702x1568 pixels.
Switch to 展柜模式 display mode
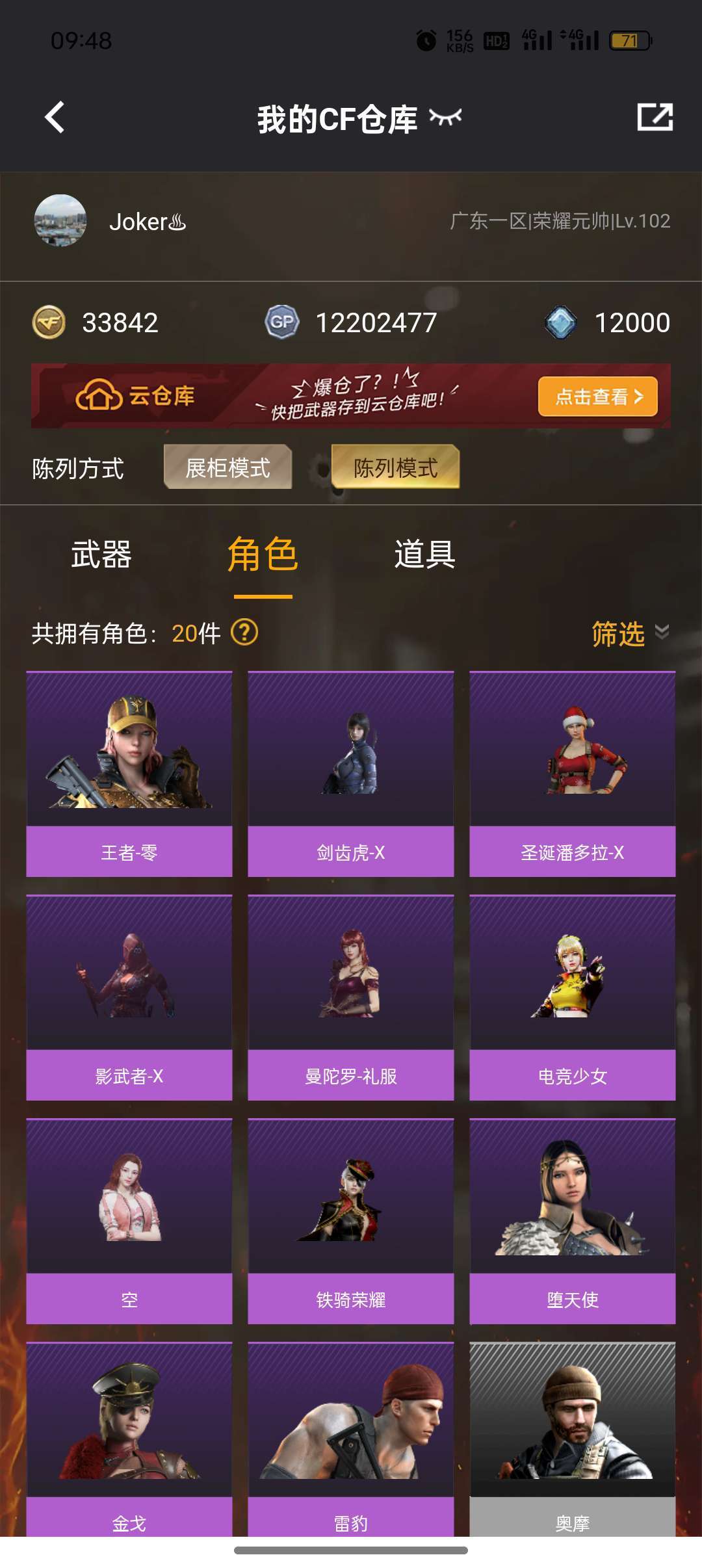[x=227, y=467]
